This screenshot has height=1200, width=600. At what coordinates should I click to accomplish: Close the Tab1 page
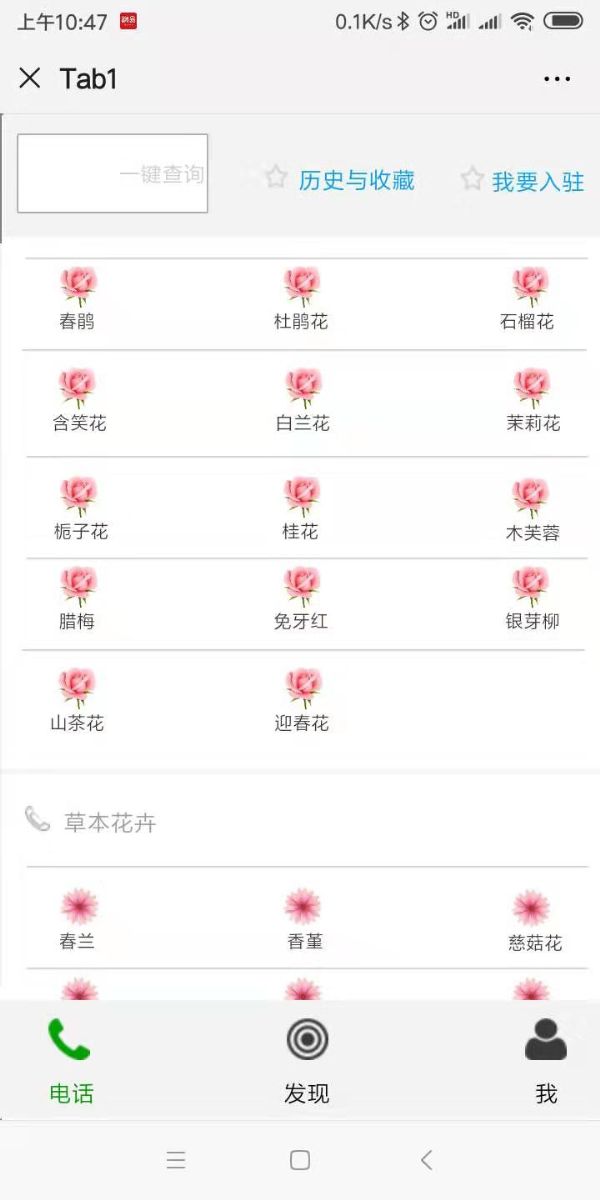(x=30, y=78)
